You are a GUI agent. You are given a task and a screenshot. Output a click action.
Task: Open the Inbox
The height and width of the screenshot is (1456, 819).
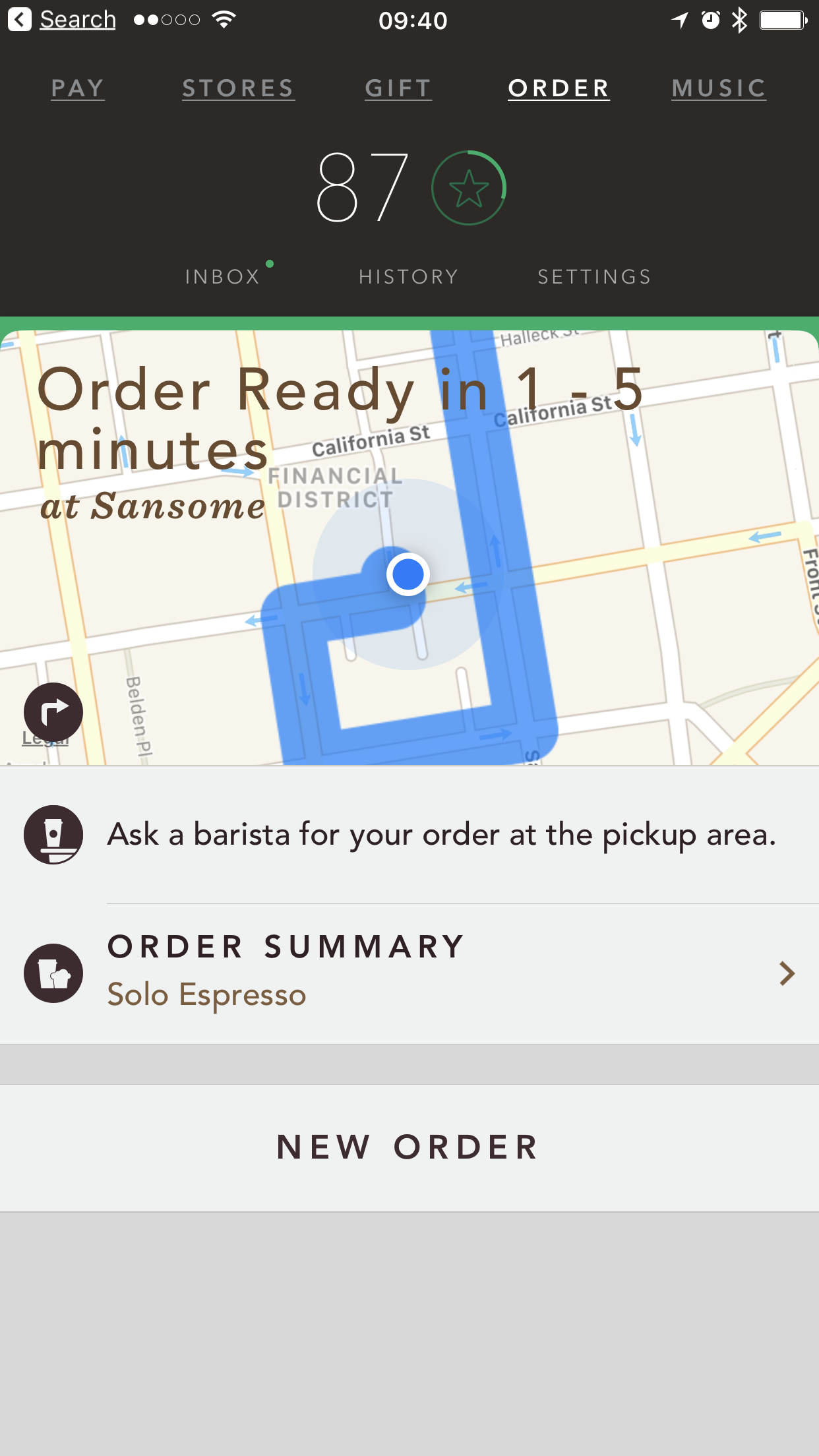pos(223,276)
